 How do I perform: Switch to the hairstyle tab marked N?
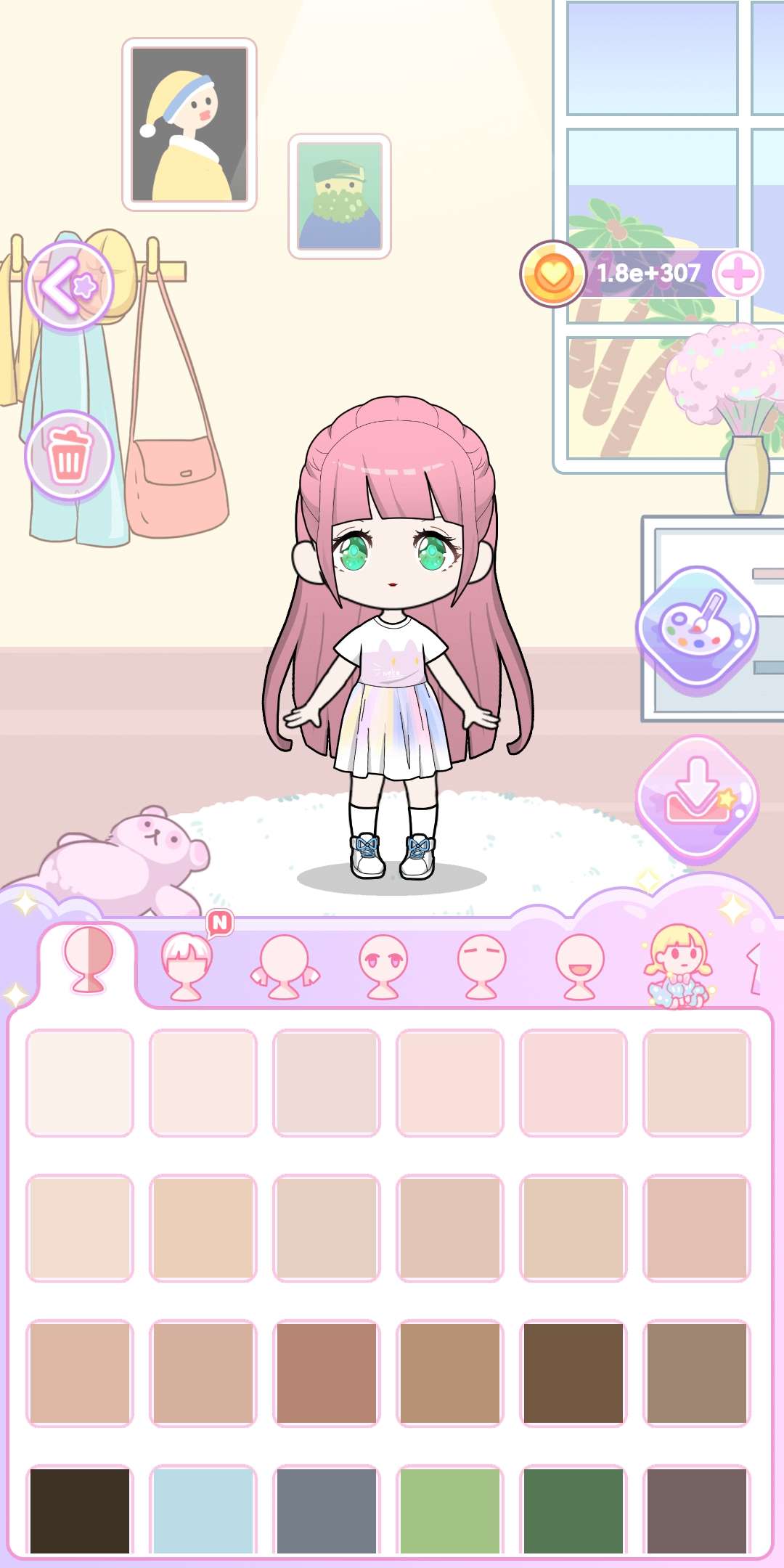[x=187, y=964]
